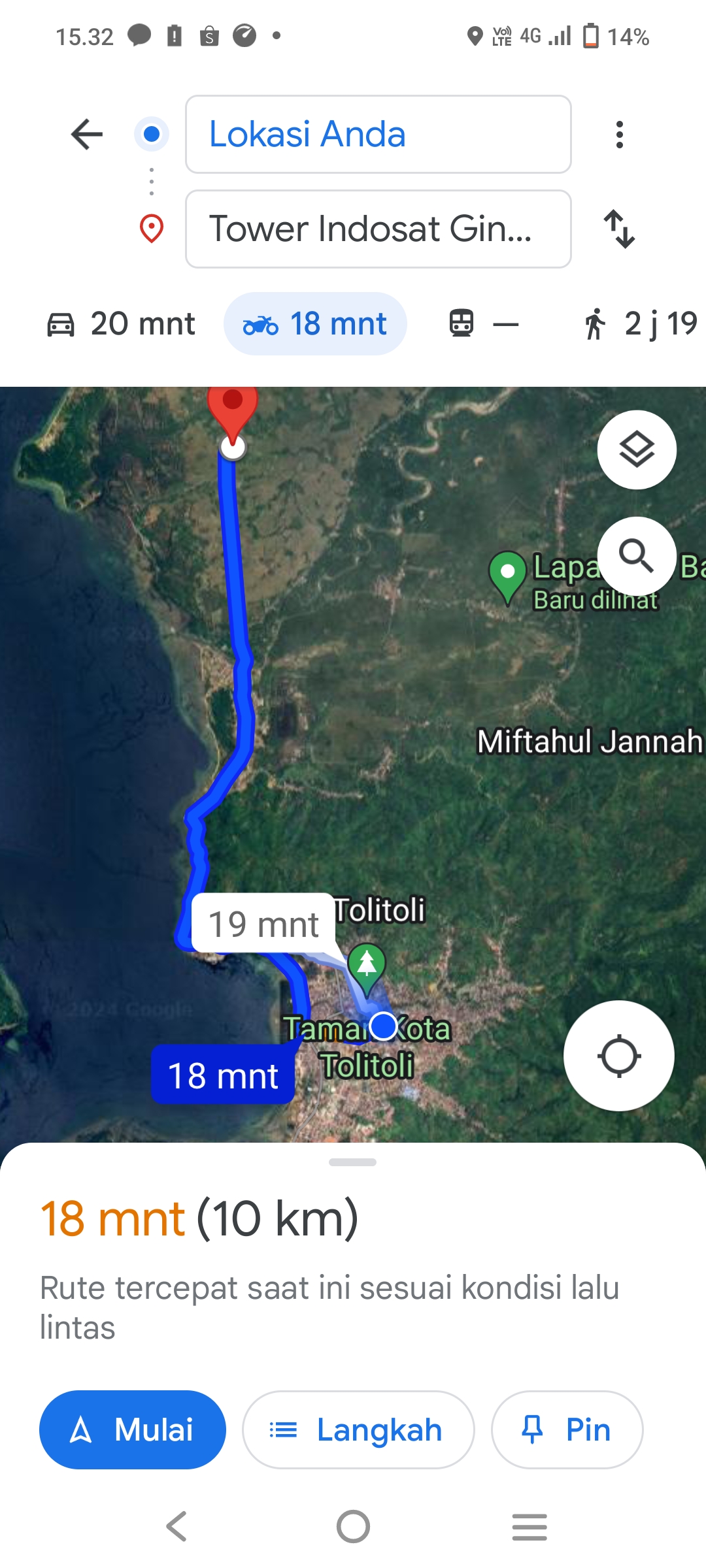Tap the system home button
This screenshot has height=1568, width=706.
[x=353, y=1527]
